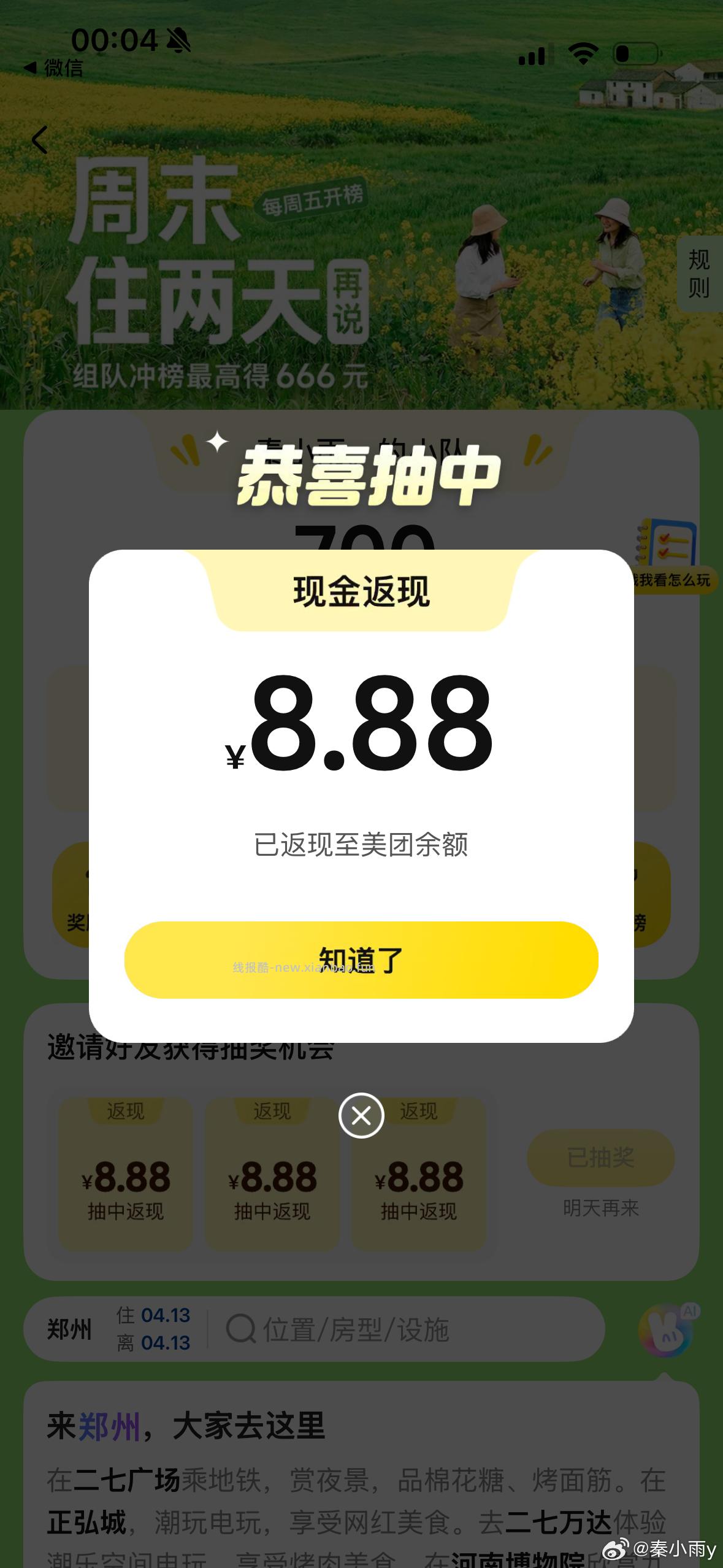The image size is (723, 1568).
Task: Close the cashback dialog with the X icon
Action: point(361,1116)
